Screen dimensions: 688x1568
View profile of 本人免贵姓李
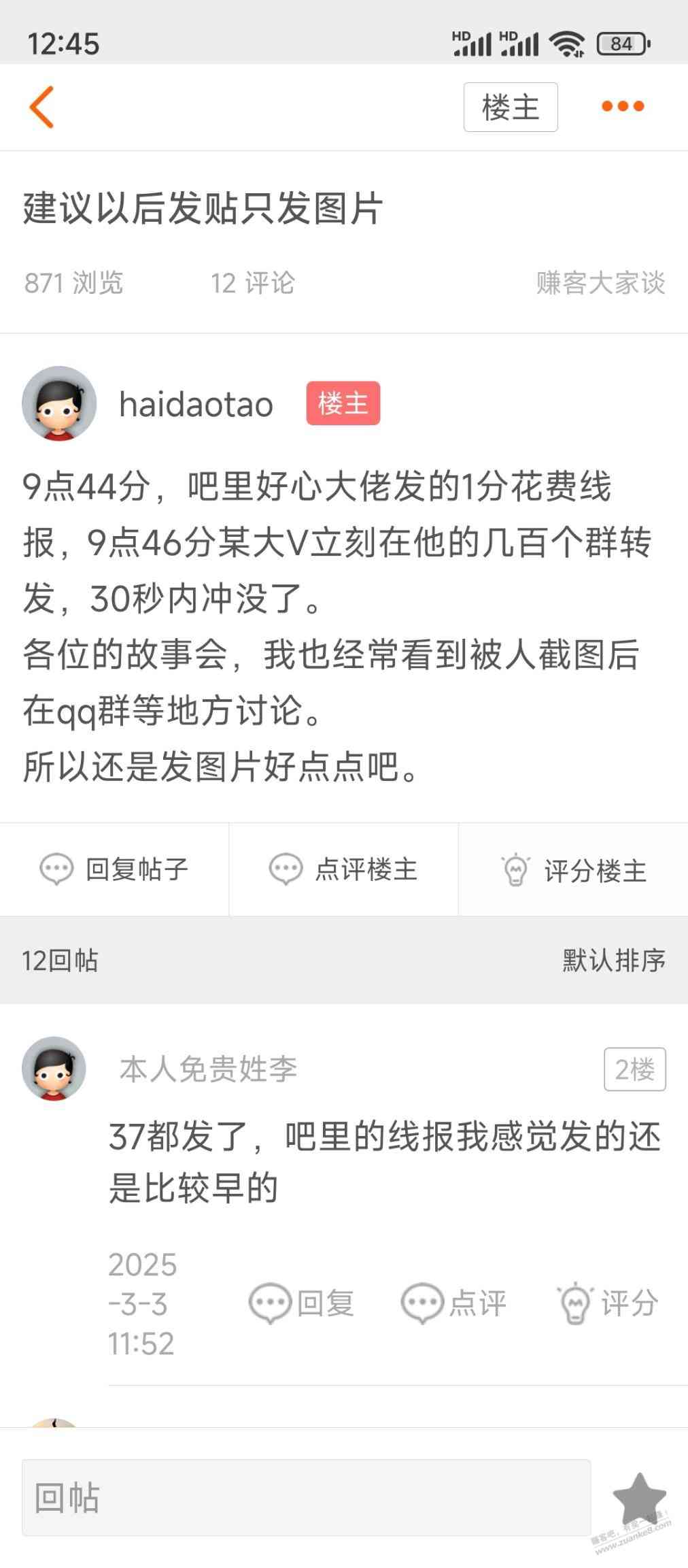click(54, 1068)
